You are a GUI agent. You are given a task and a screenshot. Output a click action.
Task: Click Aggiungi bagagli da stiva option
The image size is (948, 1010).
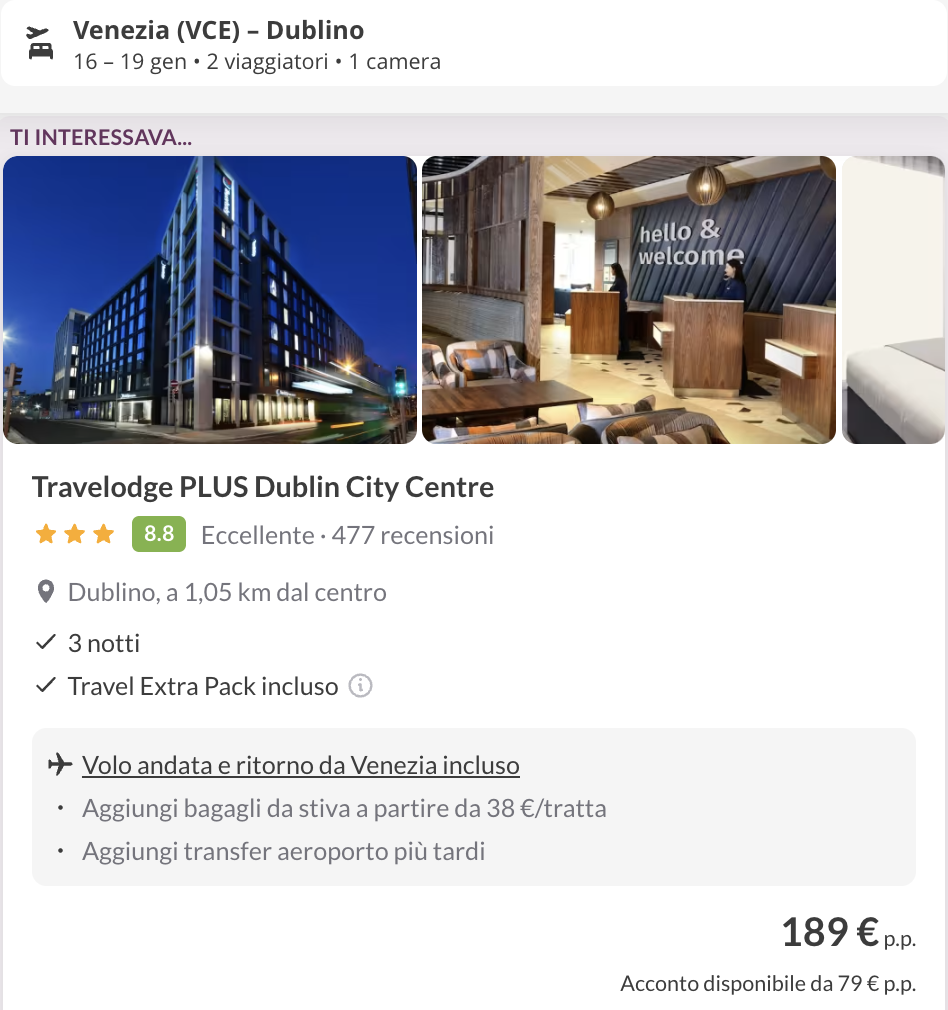347,808
